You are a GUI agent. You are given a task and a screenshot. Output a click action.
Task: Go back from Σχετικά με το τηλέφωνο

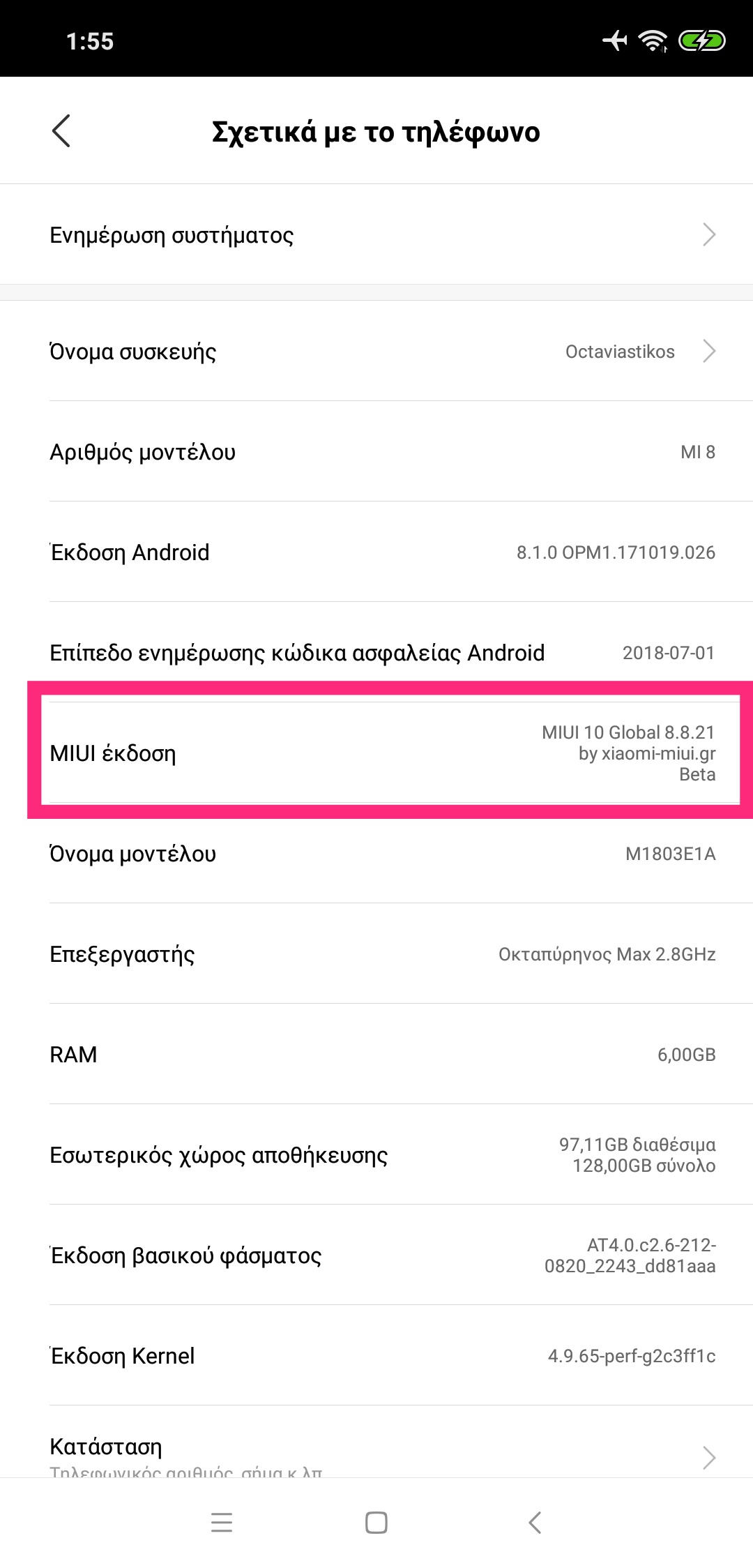pos(61,131)
